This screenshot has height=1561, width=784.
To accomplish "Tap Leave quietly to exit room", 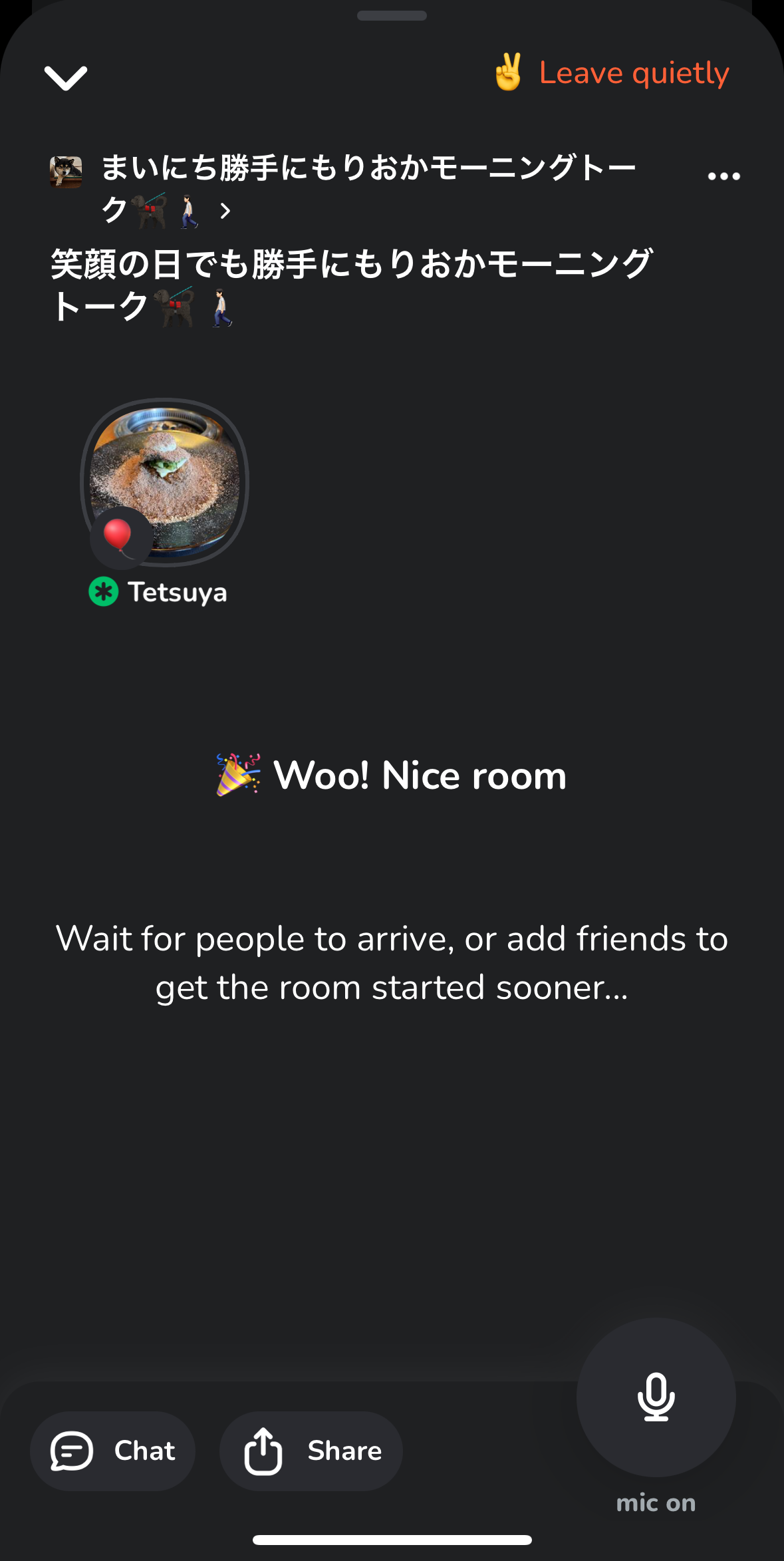I will click(x=612, y=73).
